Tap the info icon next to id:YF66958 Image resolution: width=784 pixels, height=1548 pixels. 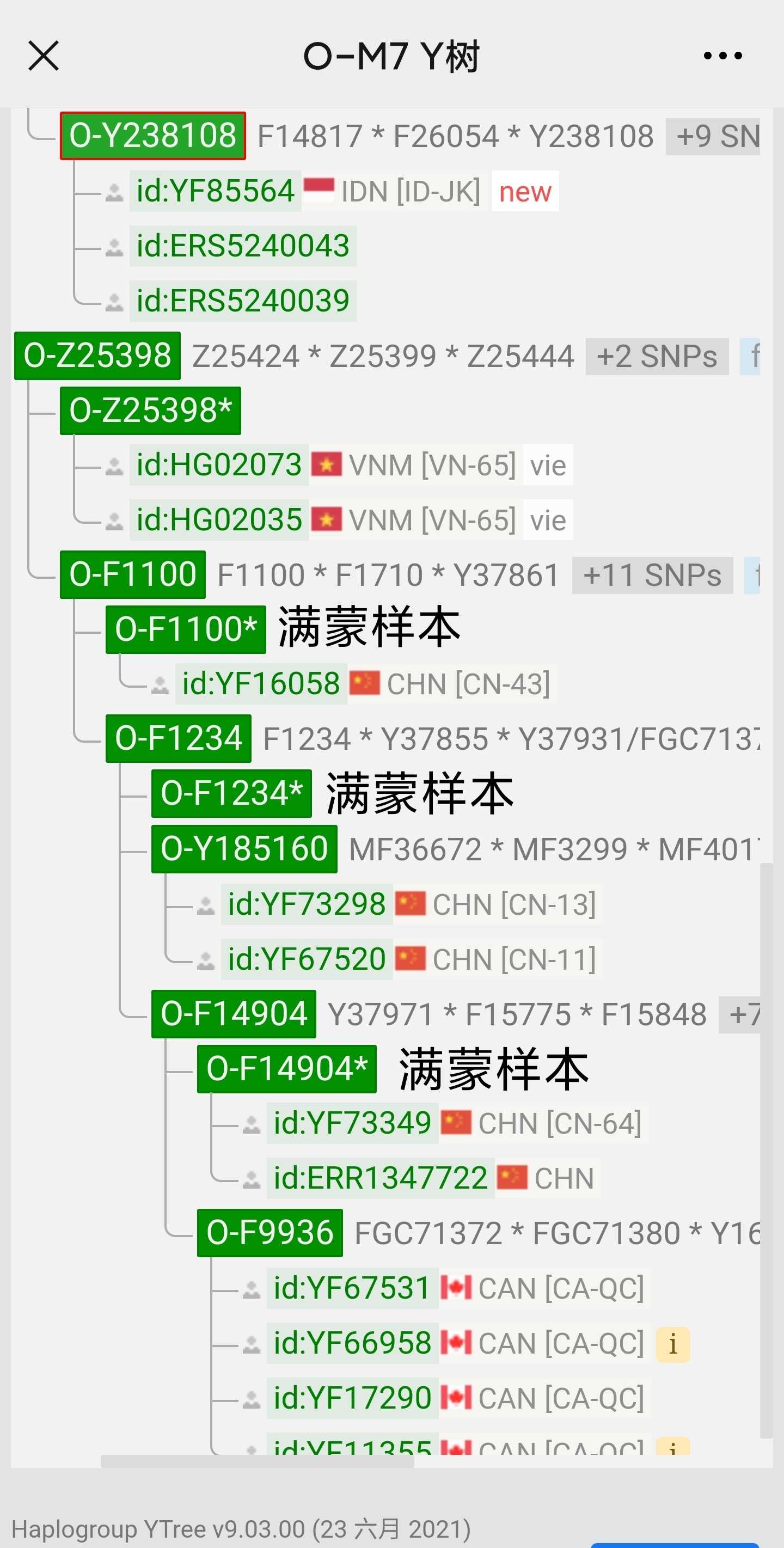[x=672, y=1344]
